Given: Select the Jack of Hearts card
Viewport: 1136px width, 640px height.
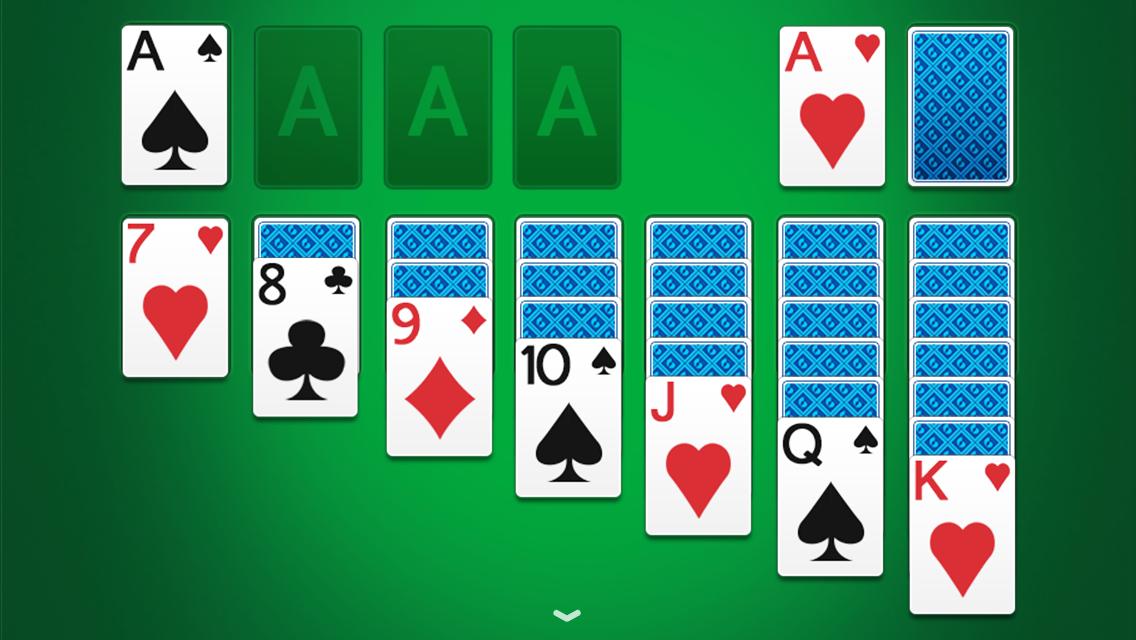Looking at the screenshot, I should (x=698, y=456).
